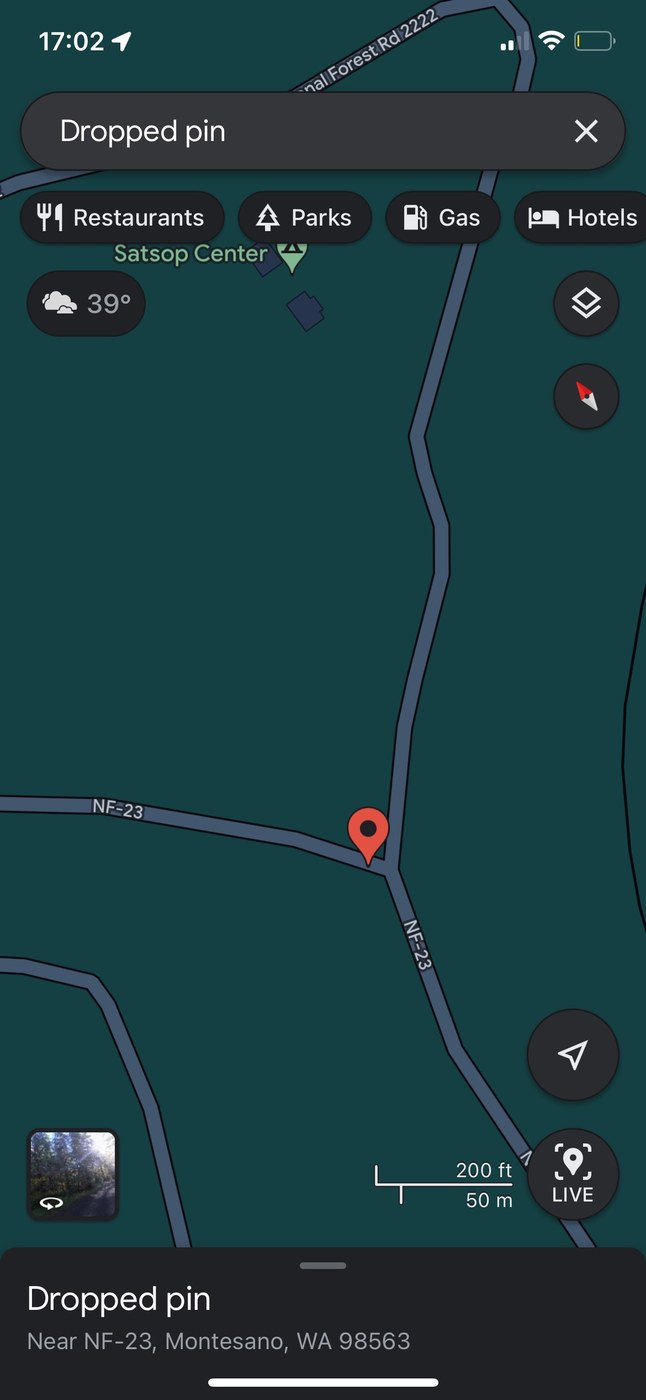Viewport: 646px width, 1400px height.
Task: Open the Street View thumbnail
Action: pyautogui.click(x=73, y=1175)
